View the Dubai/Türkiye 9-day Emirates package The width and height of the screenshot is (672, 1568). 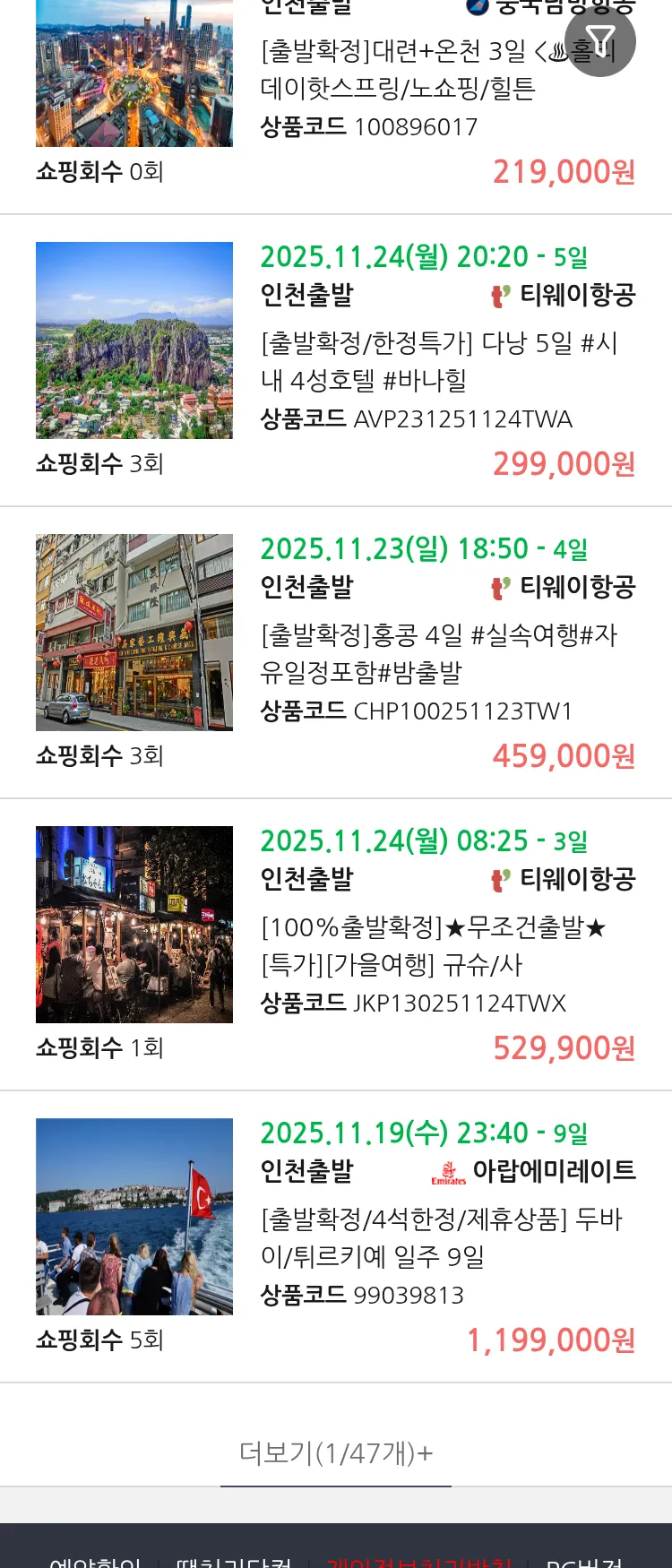439,1237
